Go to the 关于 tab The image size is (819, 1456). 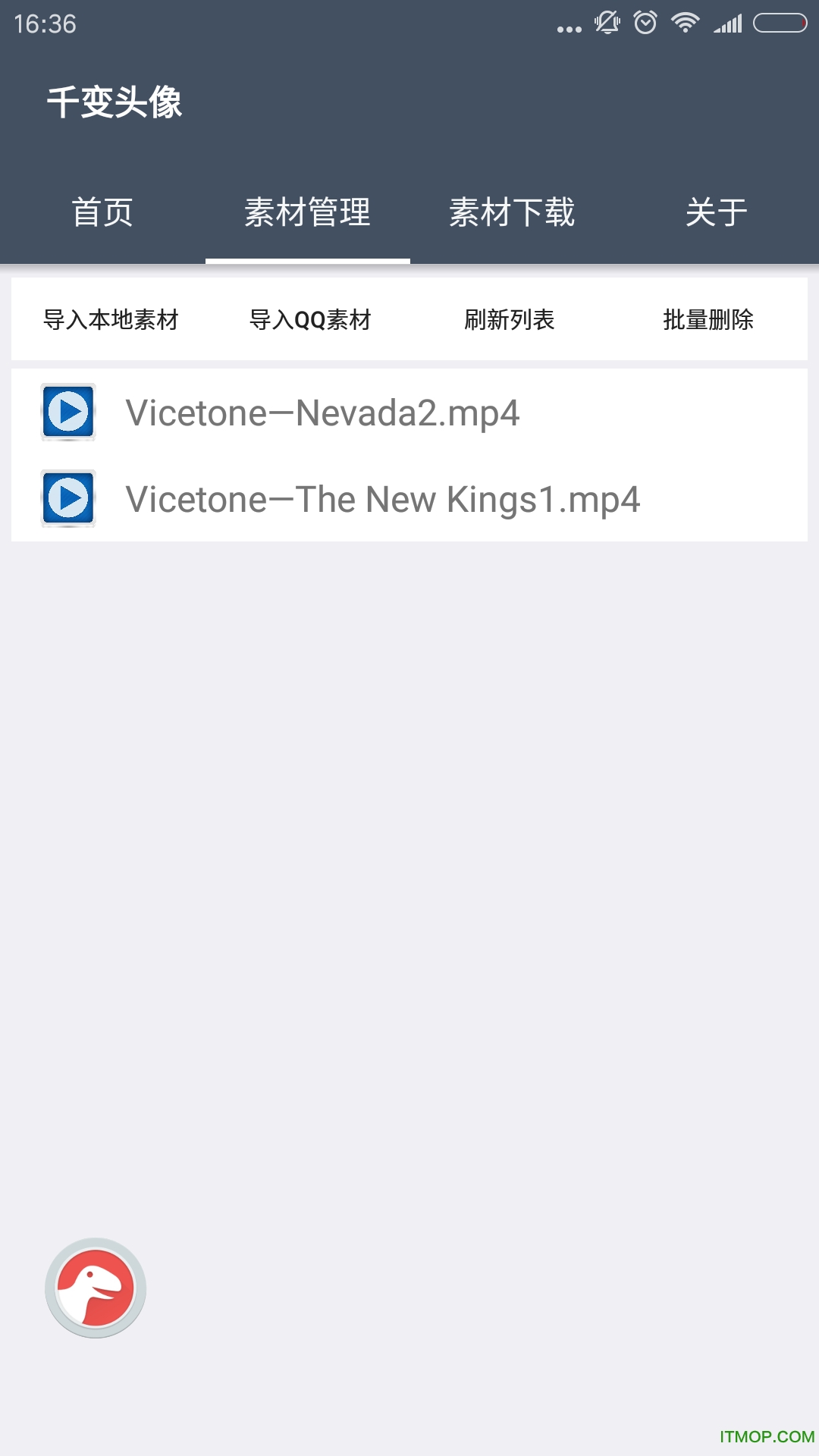coord(716,212)
